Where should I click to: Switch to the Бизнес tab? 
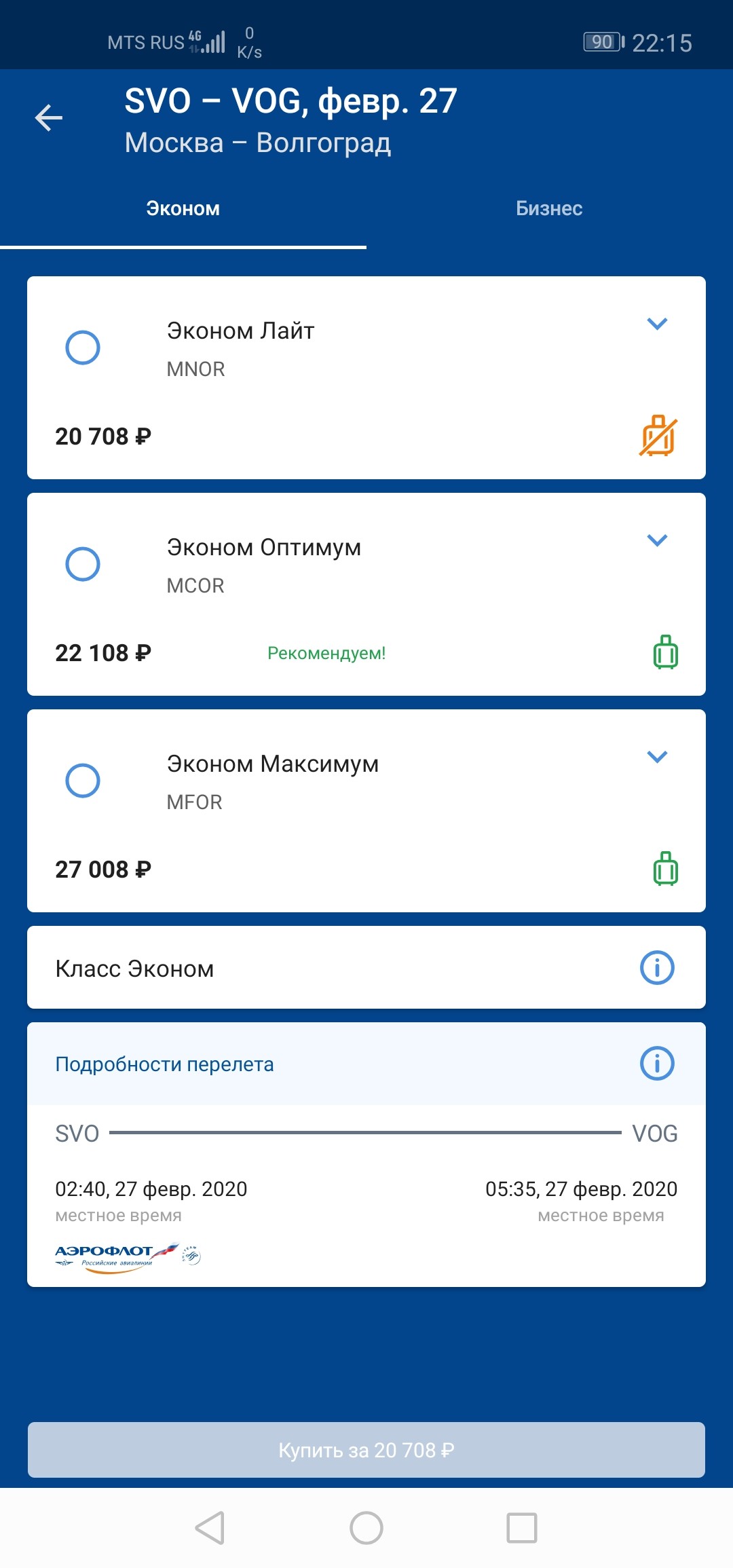[x=549, y=208]
